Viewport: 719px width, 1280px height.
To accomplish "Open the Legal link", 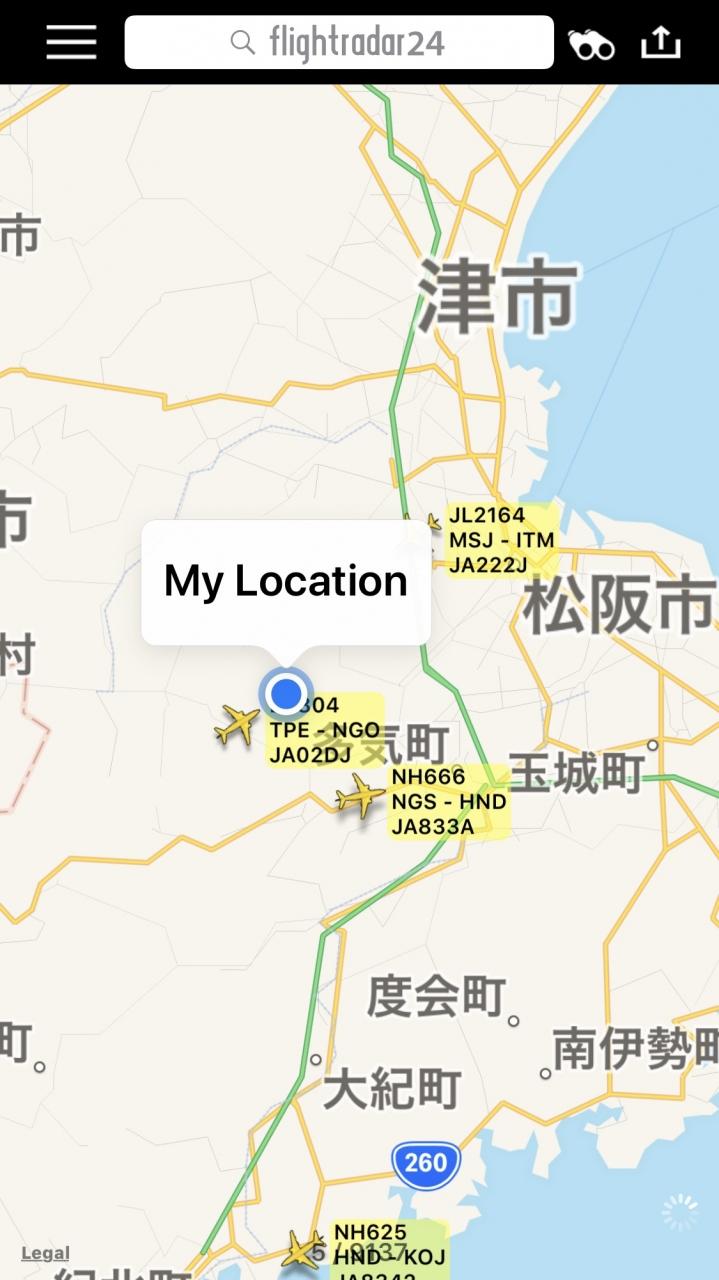I will [45, 1253].
